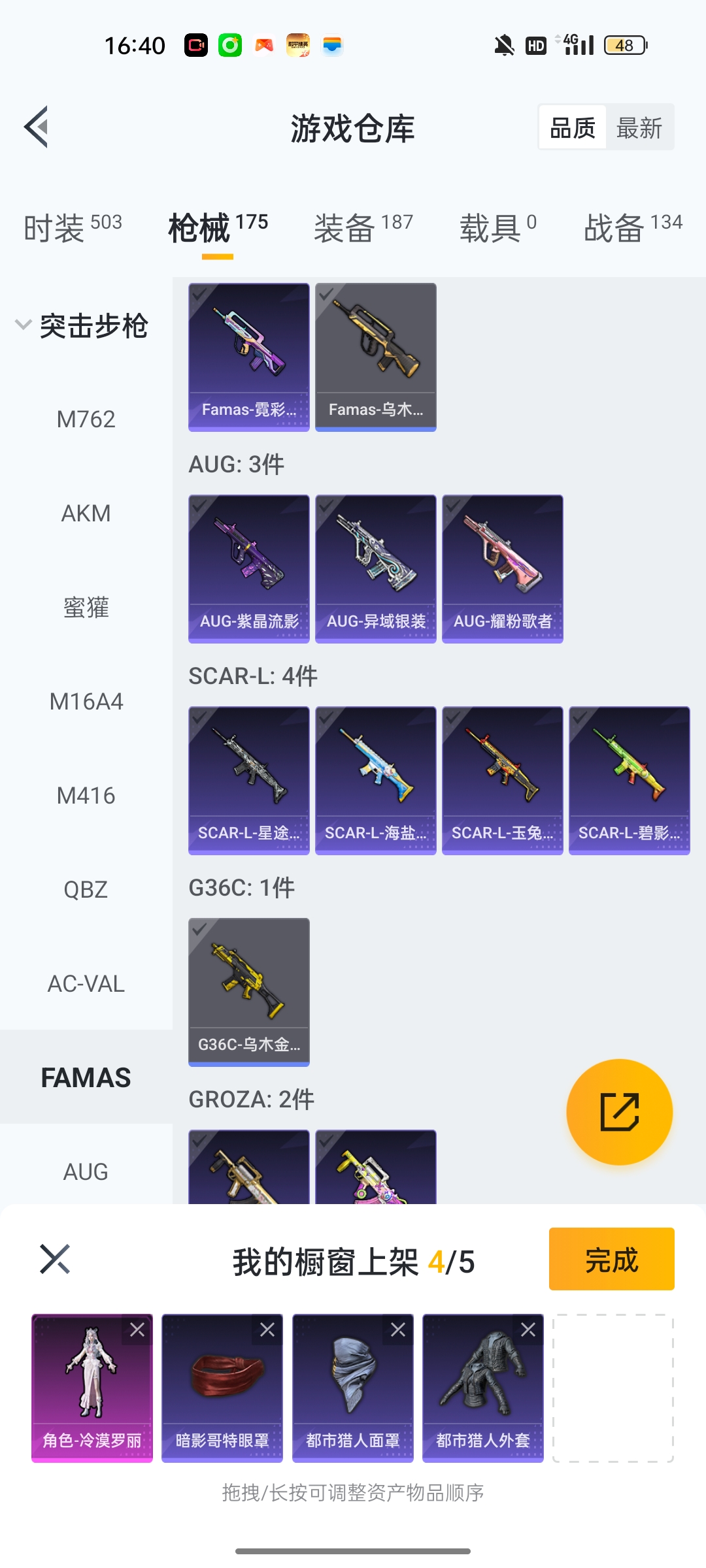Select AC-VAL in the sidebar
Screen dimensions: 706x1568
[86, 984]
